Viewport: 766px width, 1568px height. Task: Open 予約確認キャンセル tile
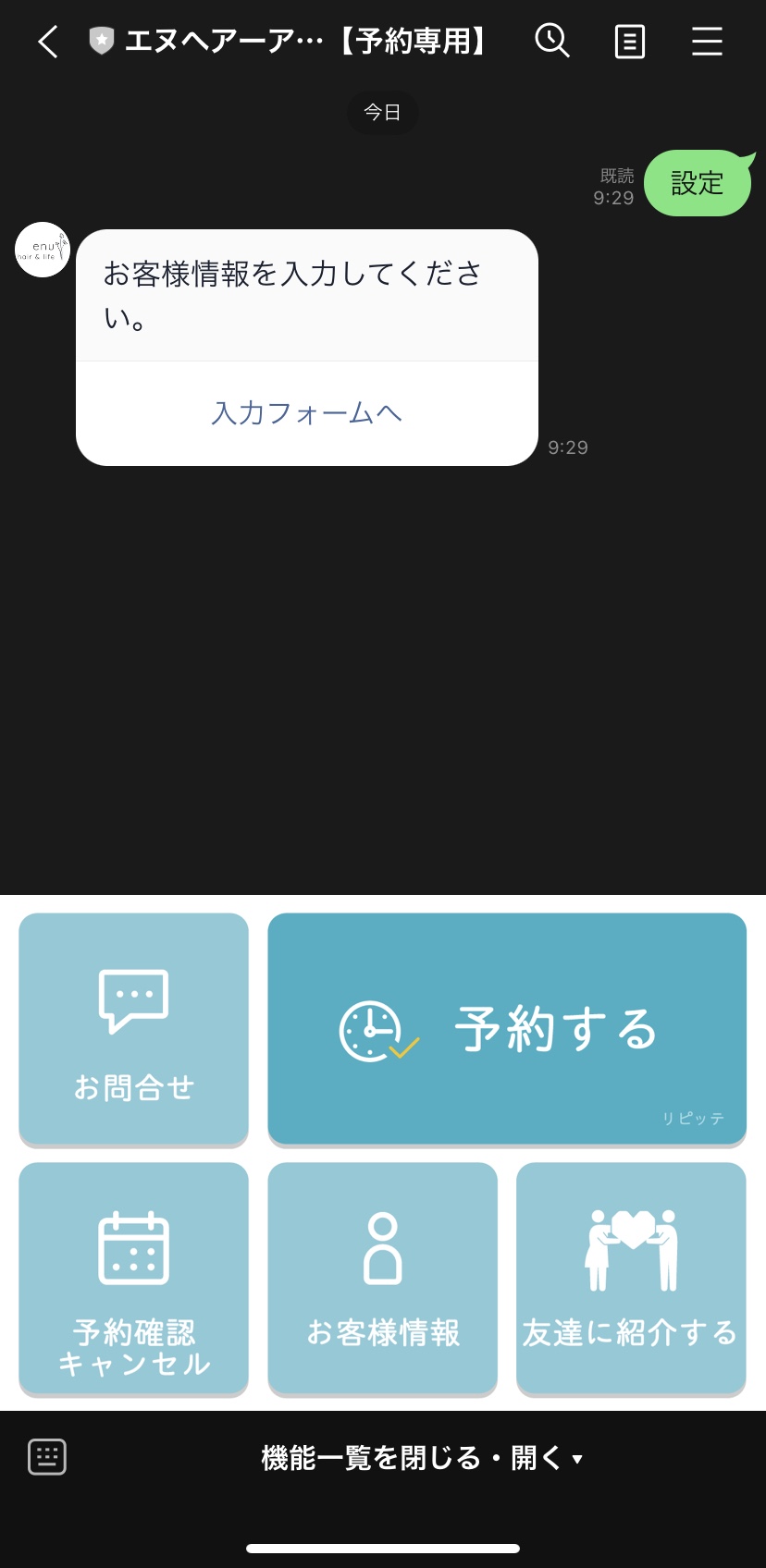tap(134, 1279)
